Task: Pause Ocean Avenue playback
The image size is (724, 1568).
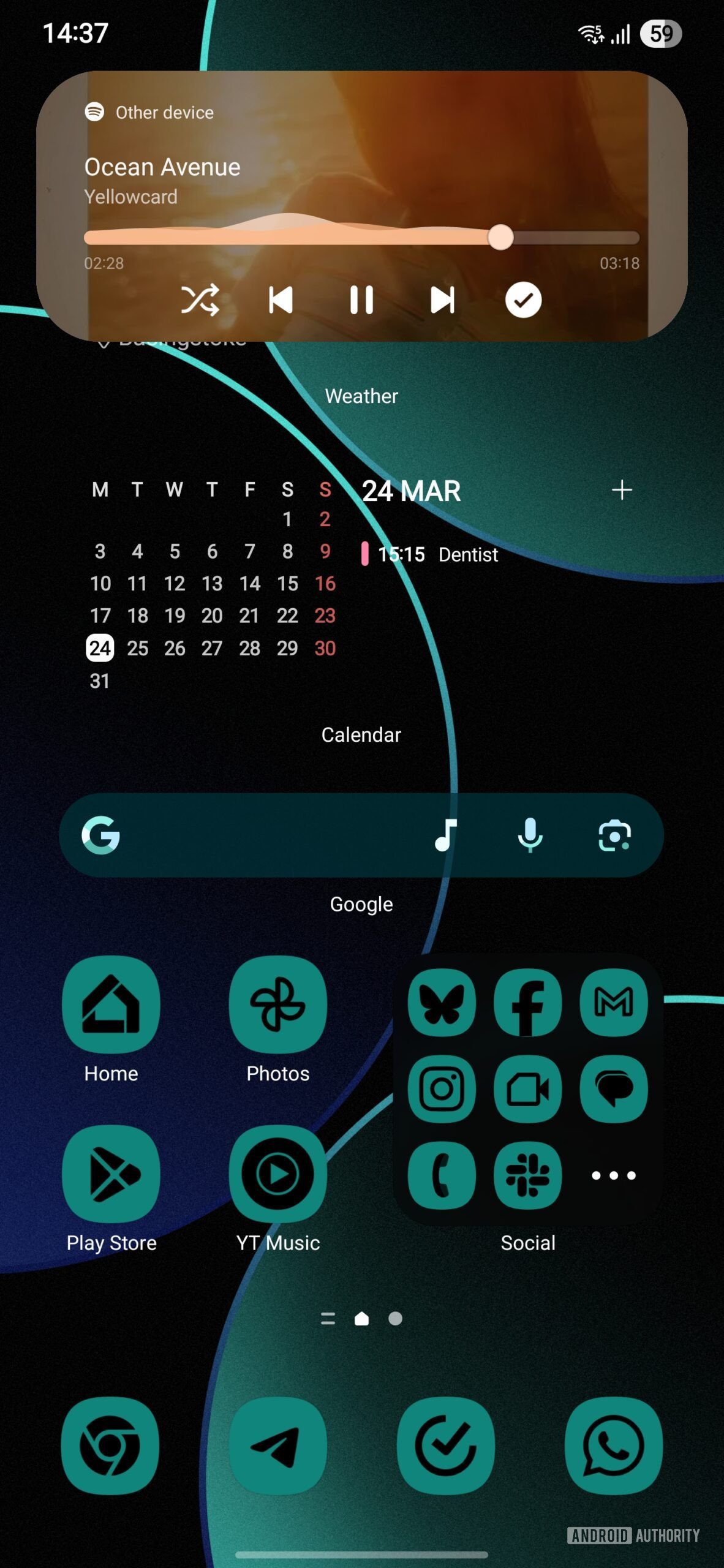Action: click(361, 300)
